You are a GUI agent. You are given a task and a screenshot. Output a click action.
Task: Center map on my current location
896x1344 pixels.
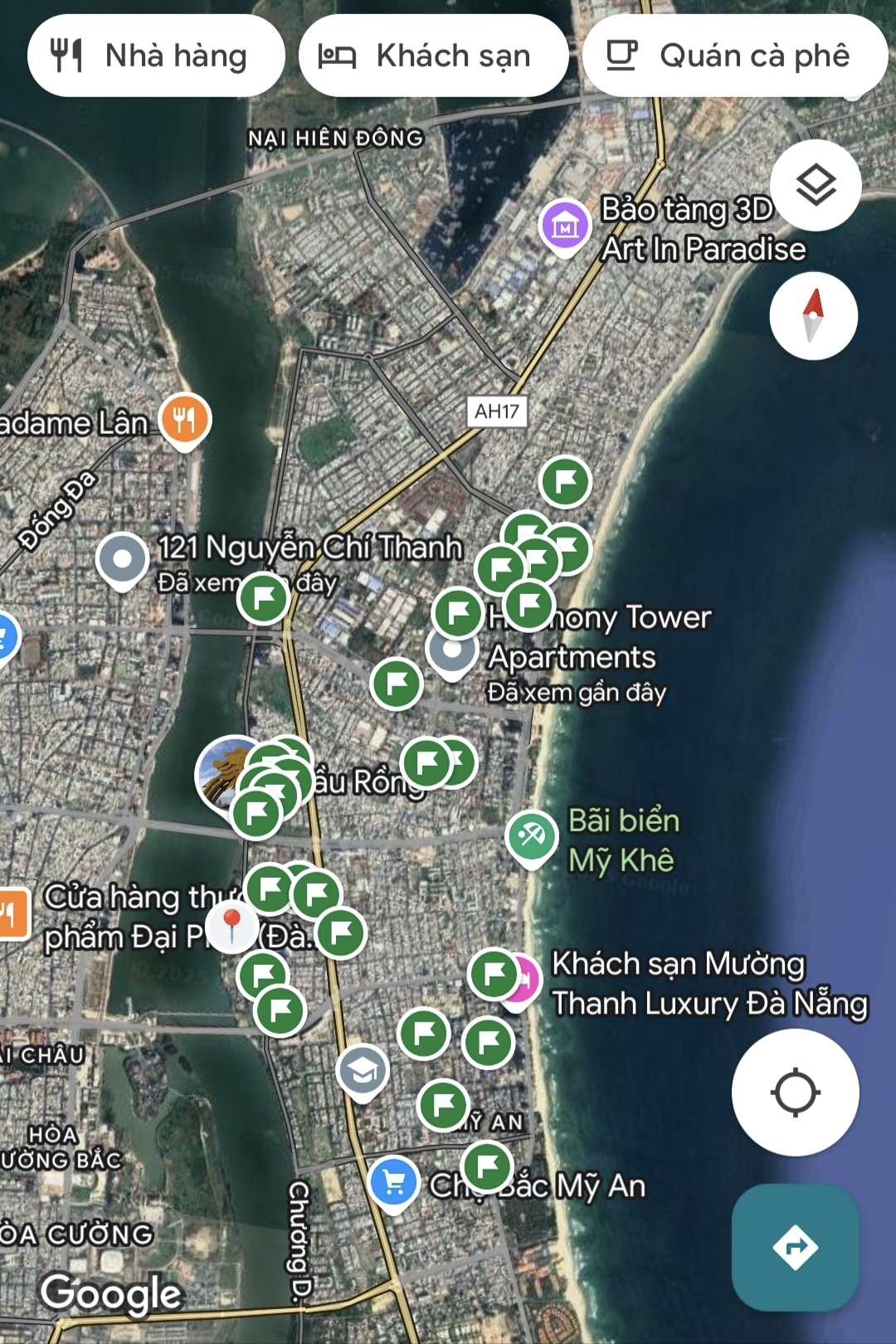click(795, 1092)
